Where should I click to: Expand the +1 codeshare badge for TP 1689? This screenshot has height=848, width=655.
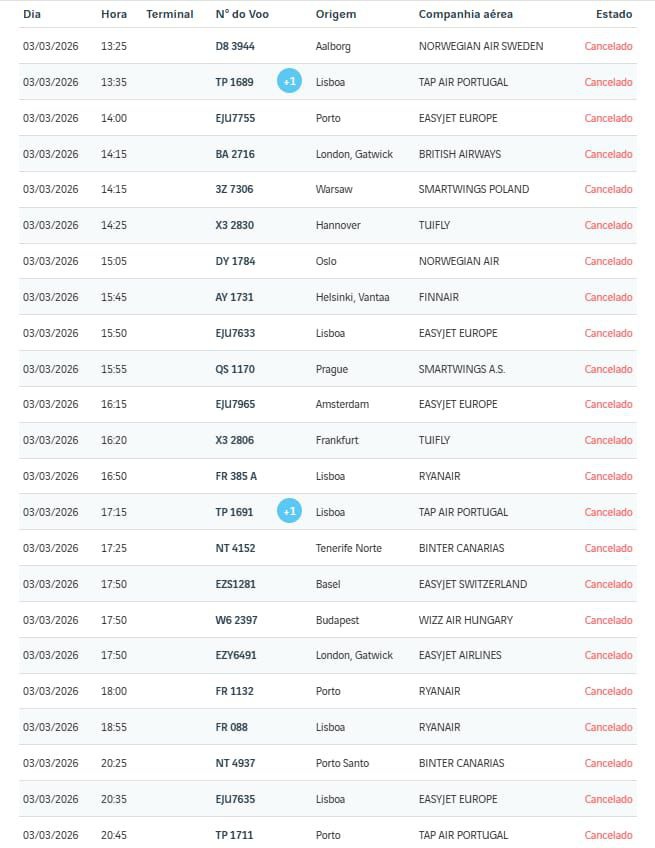(x=289, y=82)
